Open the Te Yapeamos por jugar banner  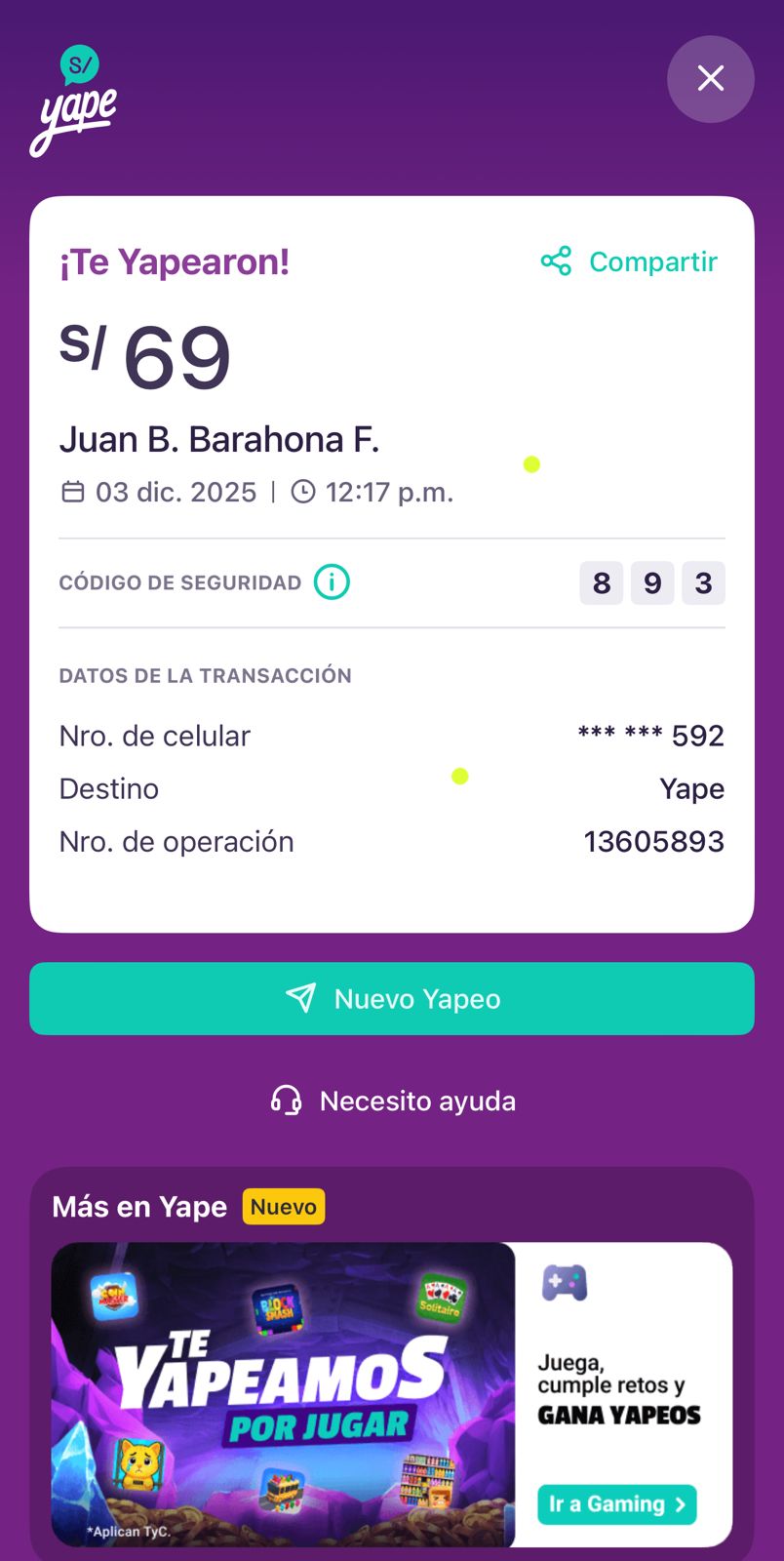tap(283, 1393)
